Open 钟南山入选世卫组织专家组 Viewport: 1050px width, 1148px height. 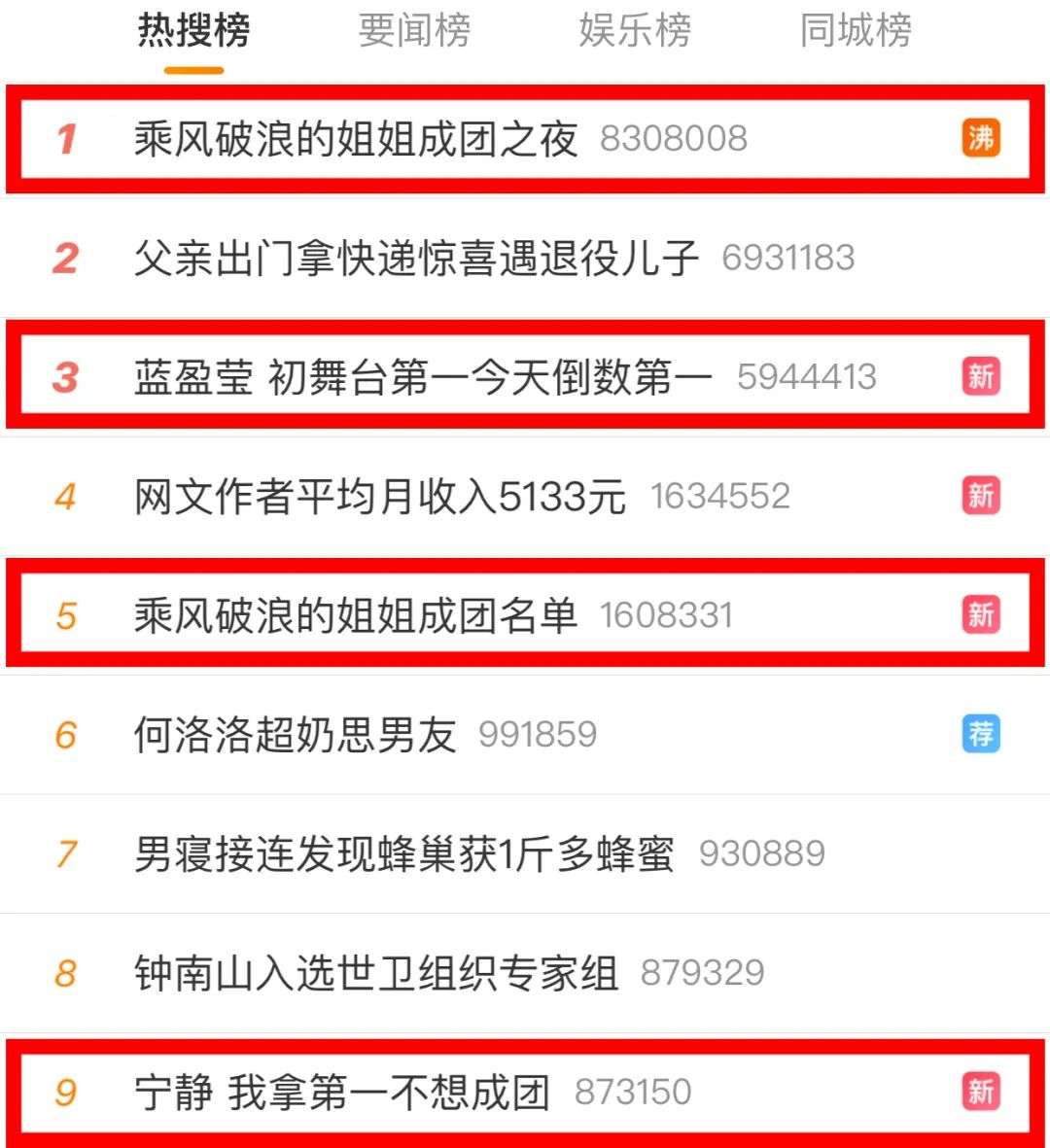point(376,973)
